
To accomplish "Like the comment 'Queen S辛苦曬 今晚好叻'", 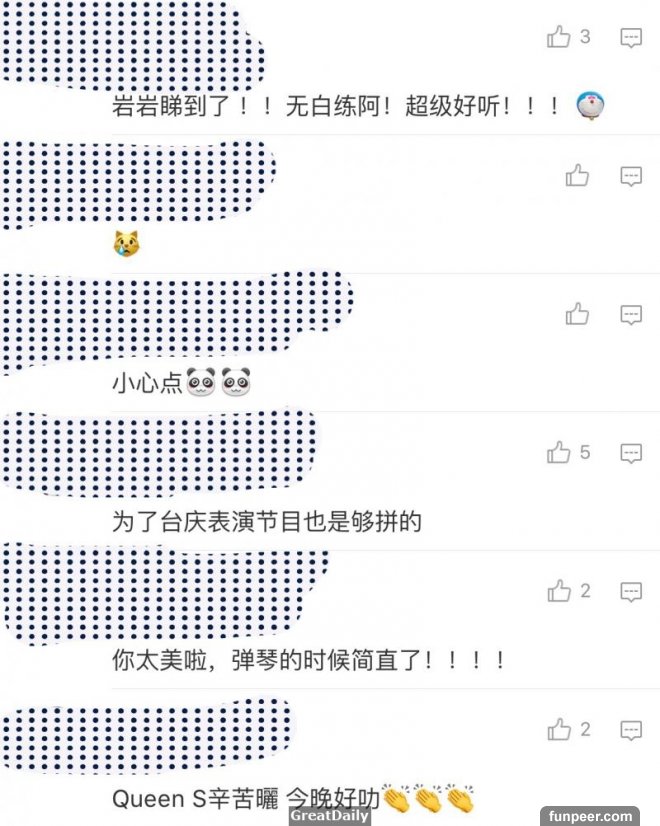I will click(559, 730).
